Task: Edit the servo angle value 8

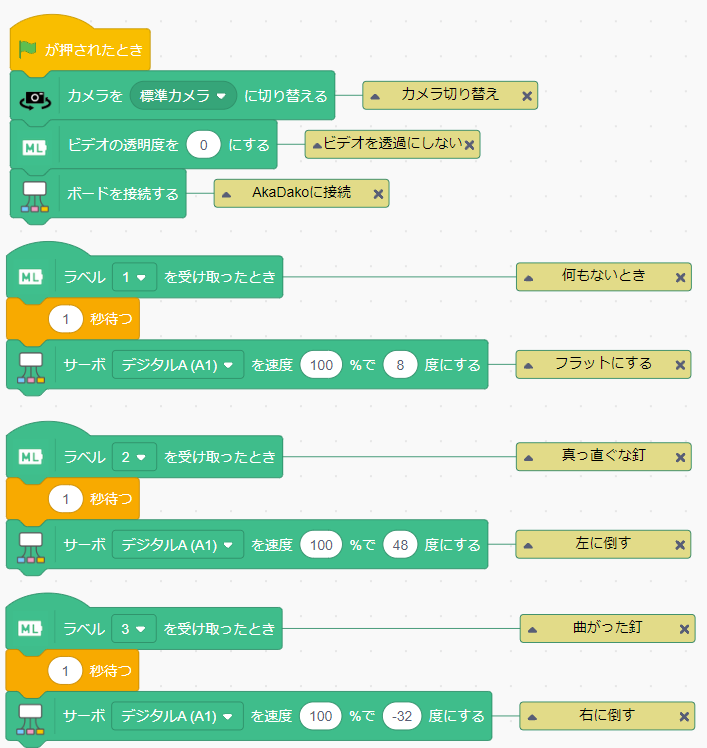Action: coord(400,365)
